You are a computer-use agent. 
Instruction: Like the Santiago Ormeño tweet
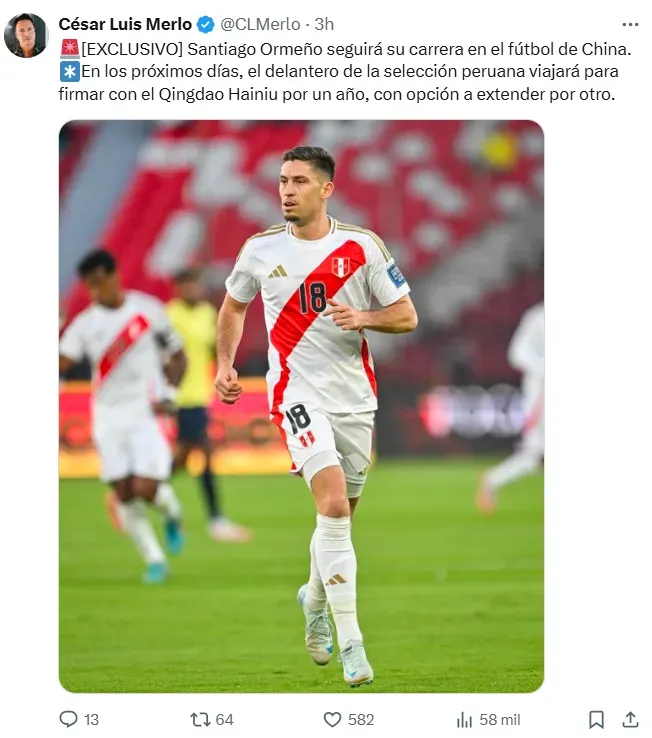333,719
